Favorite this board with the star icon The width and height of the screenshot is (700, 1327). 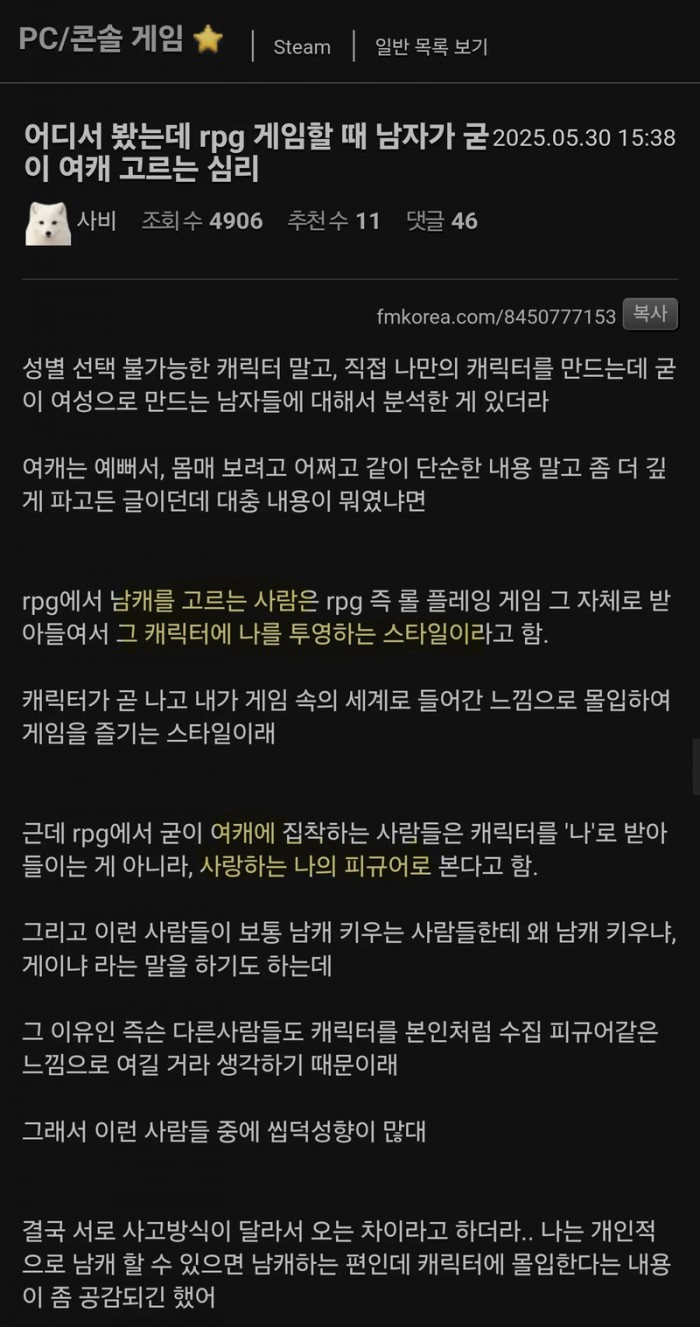pyautogui.click(x=208, y=40)
